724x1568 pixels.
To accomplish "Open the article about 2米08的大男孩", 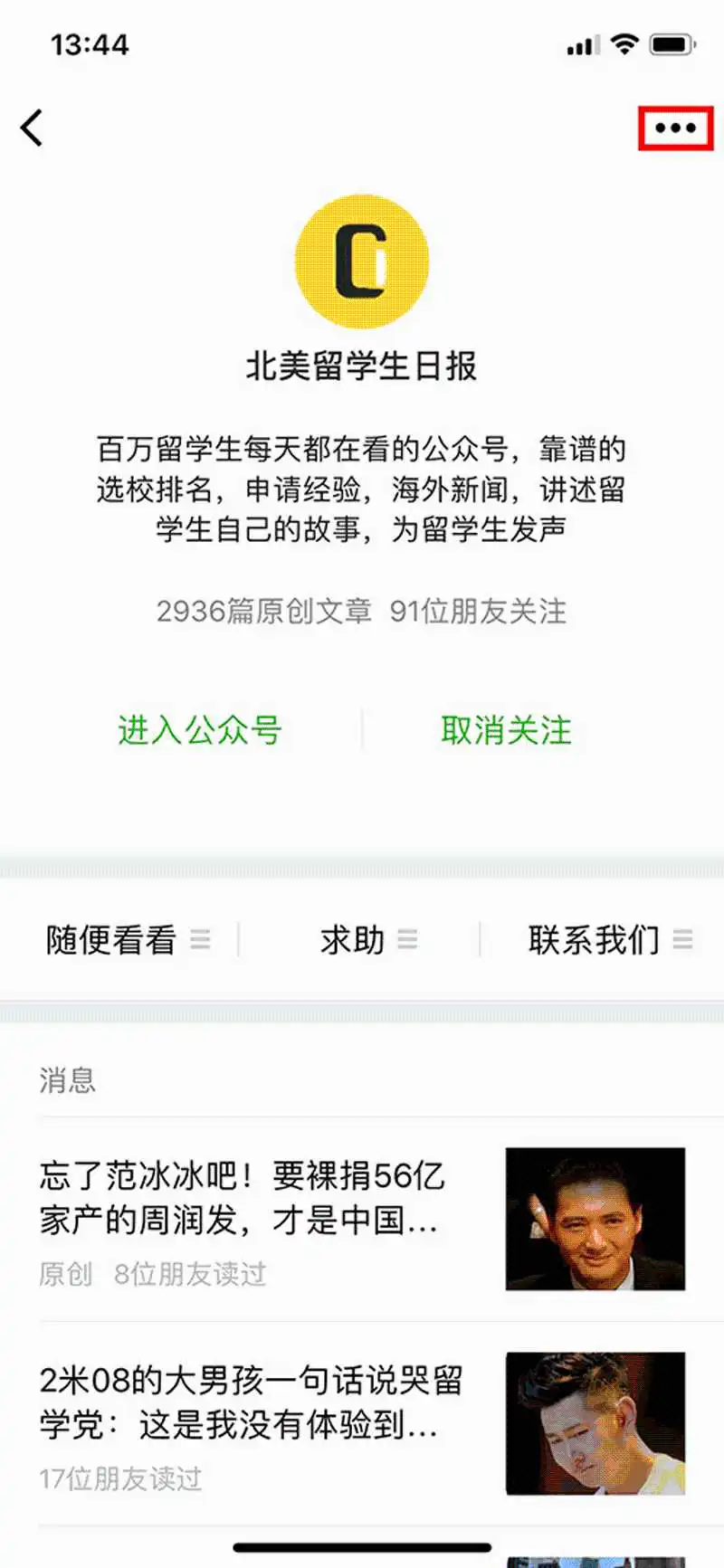I will tap(362, 1423).
